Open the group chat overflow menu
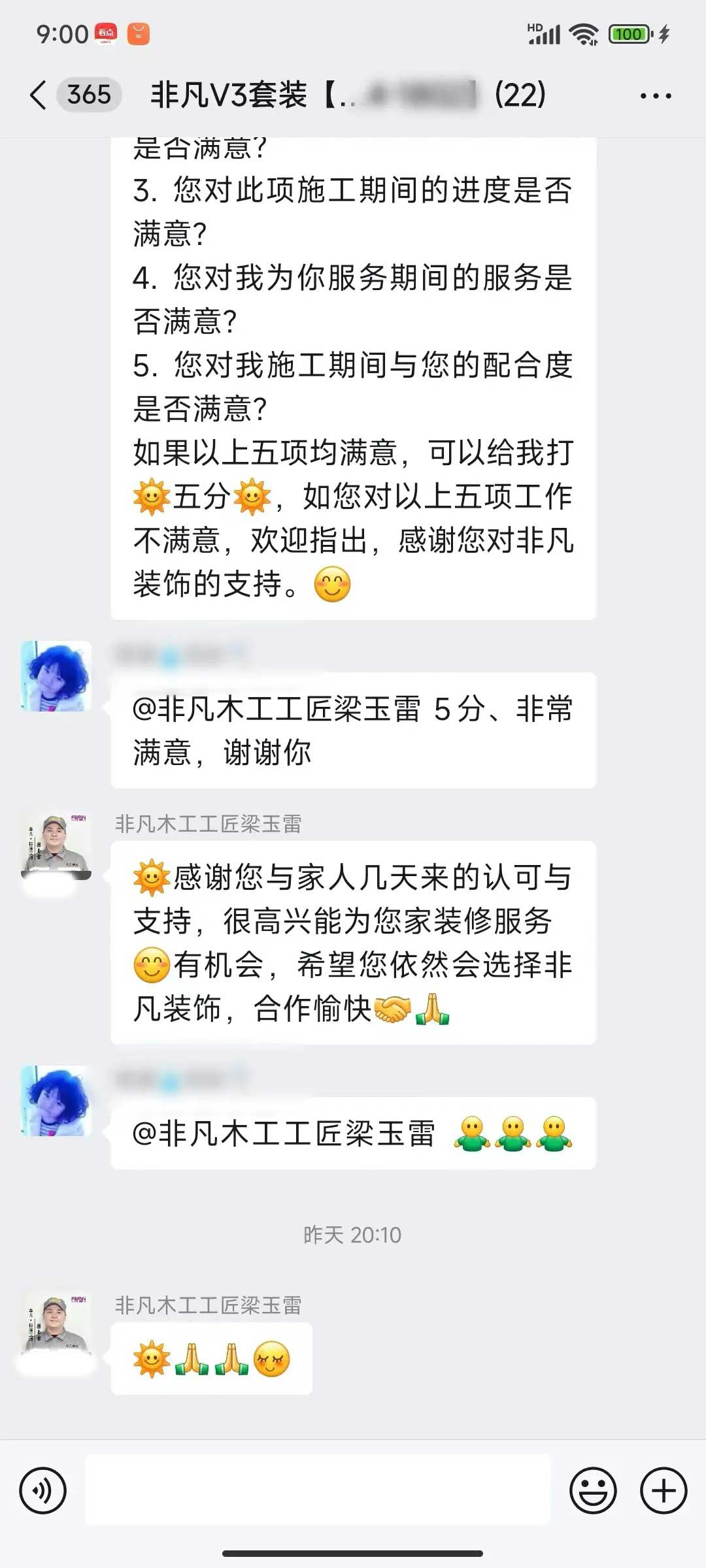The width and height of the screenshot is (706, 1568). tap(655, 96)
